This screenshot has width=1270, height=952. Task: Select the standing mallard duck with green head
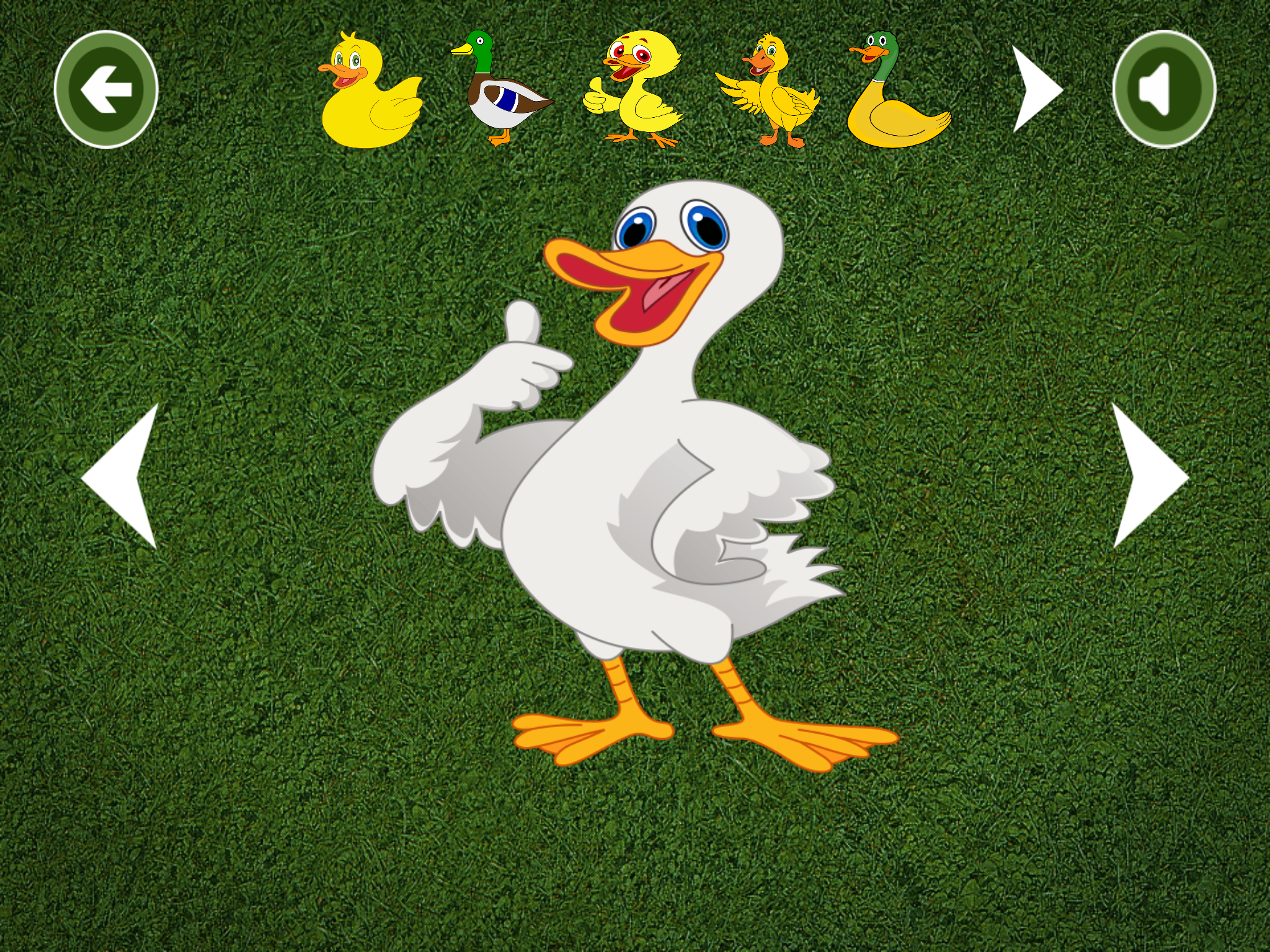click(500, 89)
